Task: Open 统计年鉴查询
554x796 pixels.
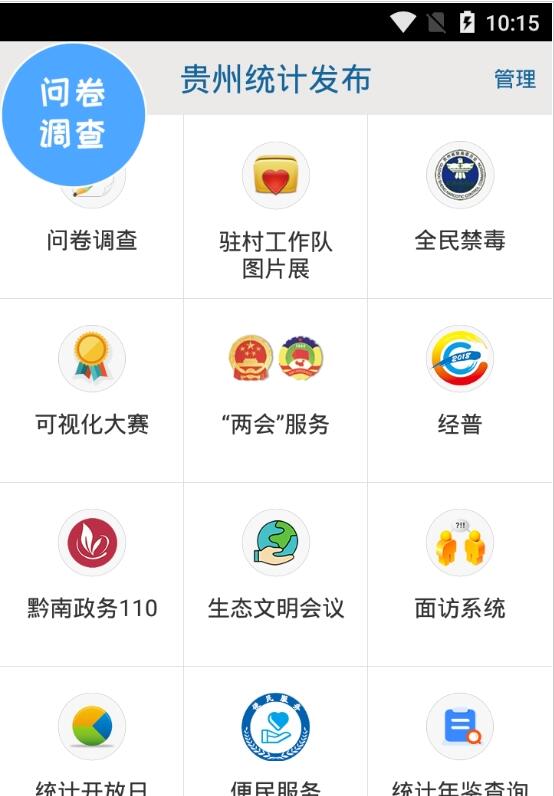Action: point(460,732)
